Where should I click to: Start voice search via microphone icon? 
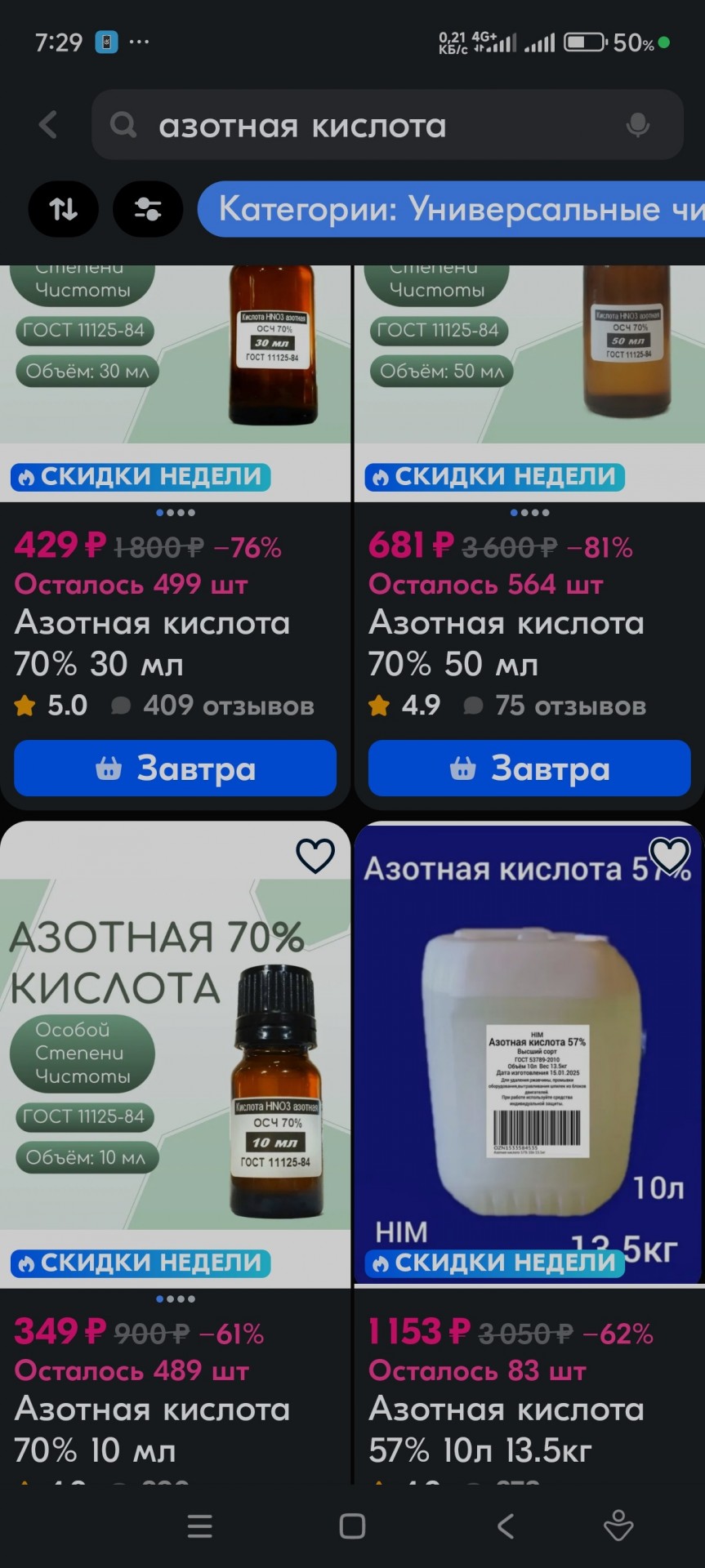[637, 126]
